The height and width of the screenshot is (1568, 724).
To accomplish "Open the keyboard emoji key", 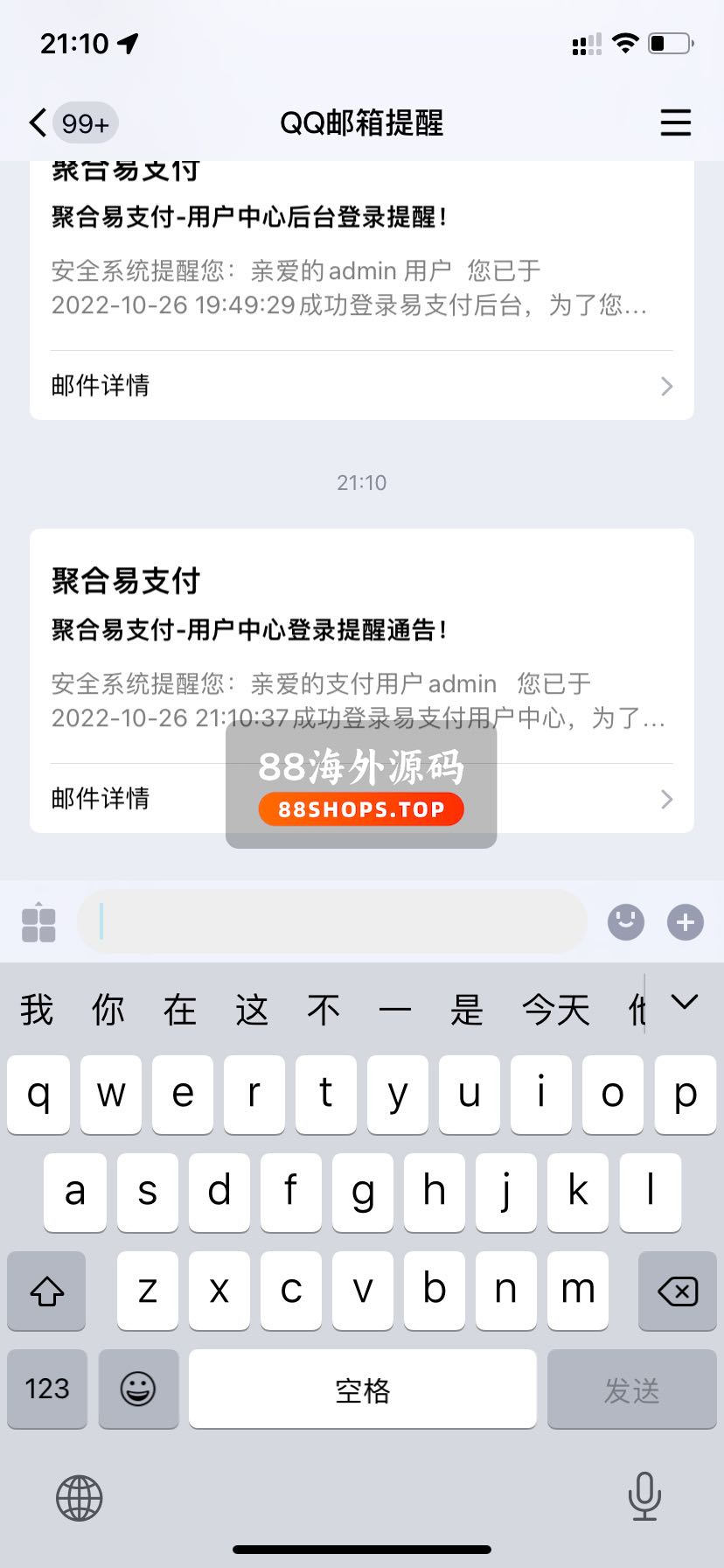I will point(138,1389).
